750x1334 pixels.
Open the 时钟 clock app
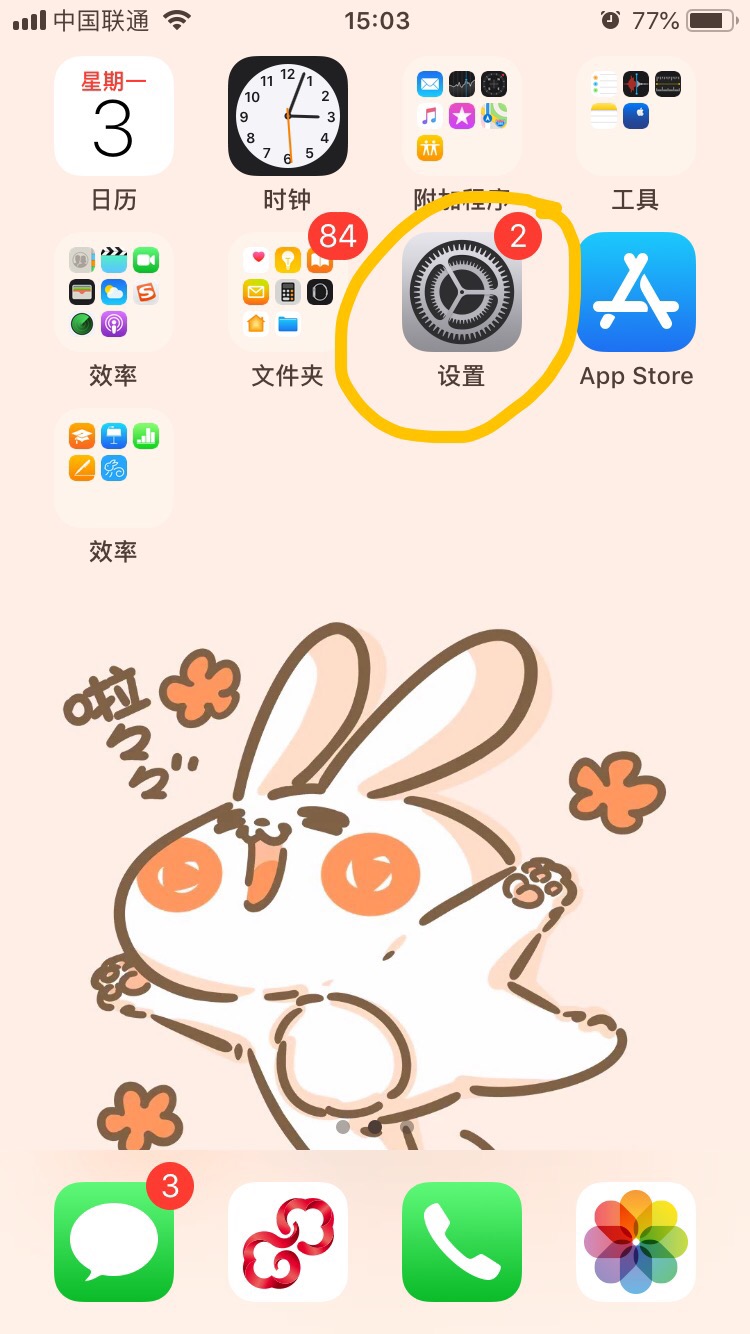[x=288, y=116]
